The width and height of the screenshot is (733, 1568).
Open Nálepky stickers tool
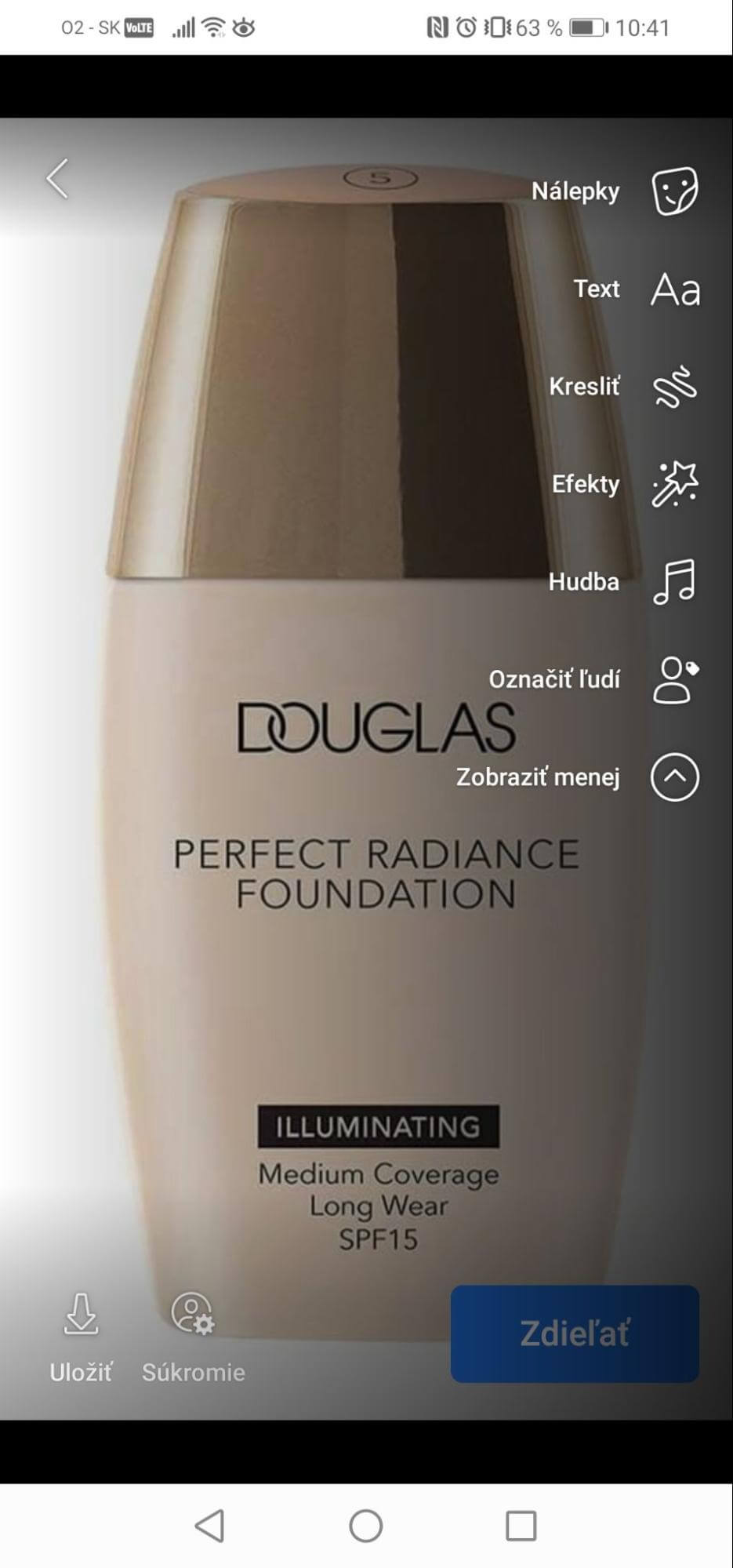click(x=674, y=191)
